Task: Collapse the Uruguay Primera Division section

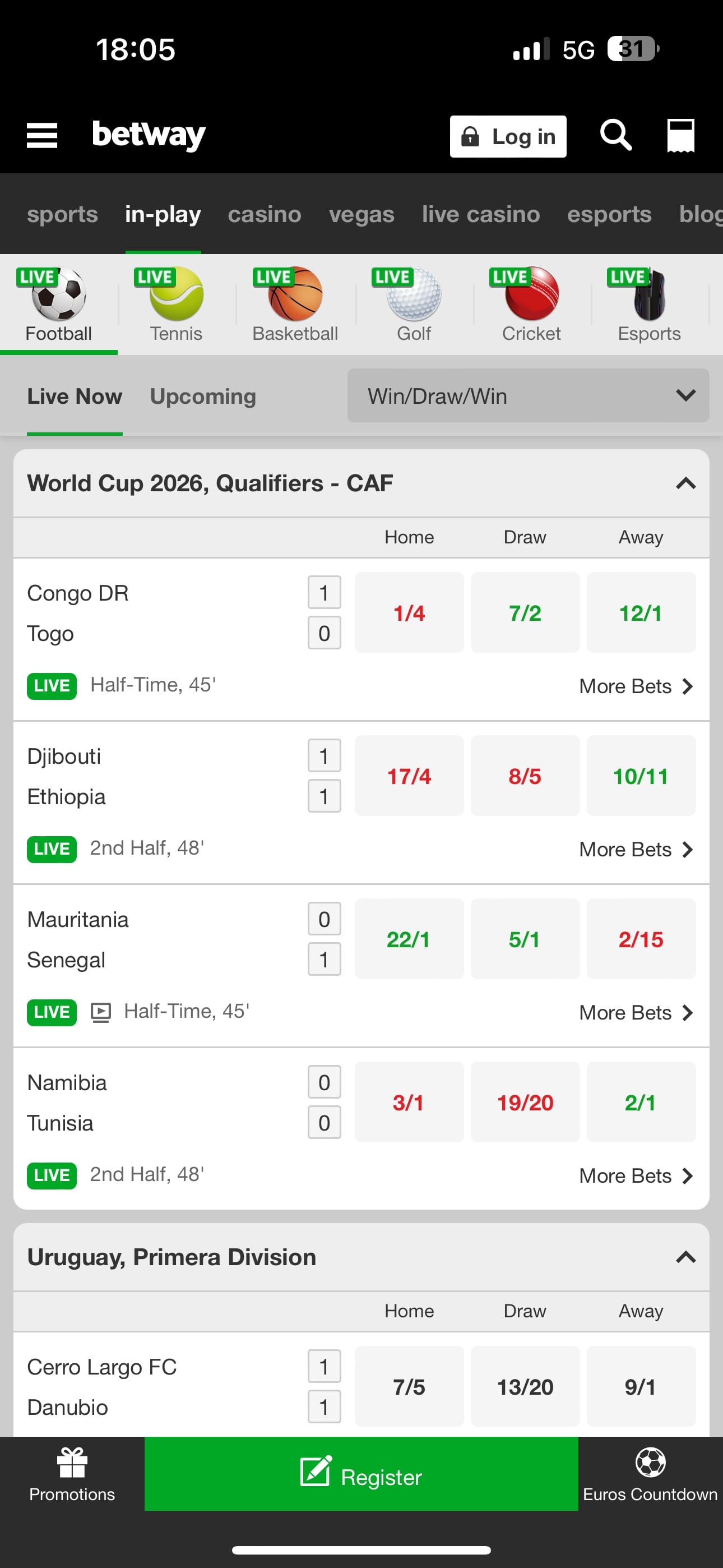Action: (x=685, y=1256)
